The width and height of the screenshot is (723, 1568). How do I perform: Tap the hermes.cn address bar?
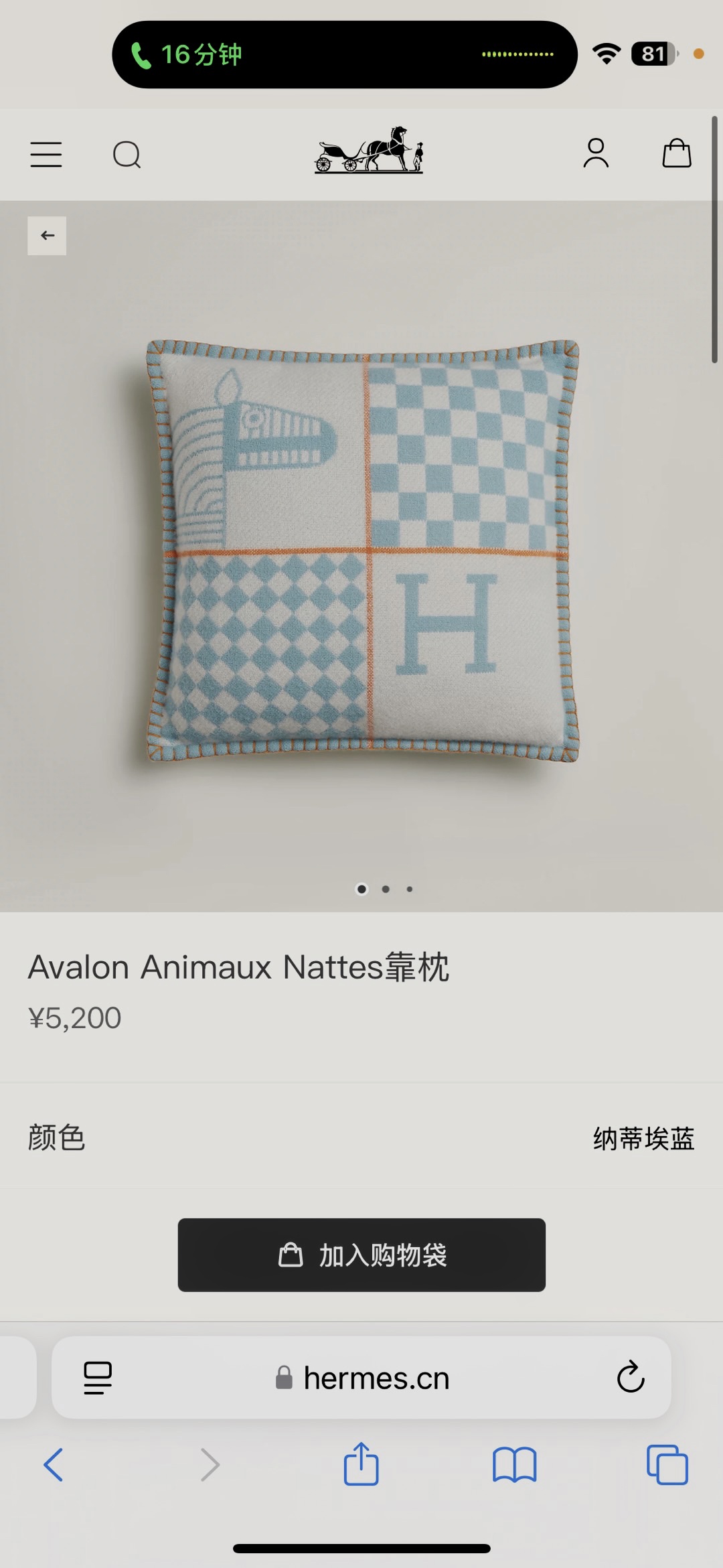363,1378
